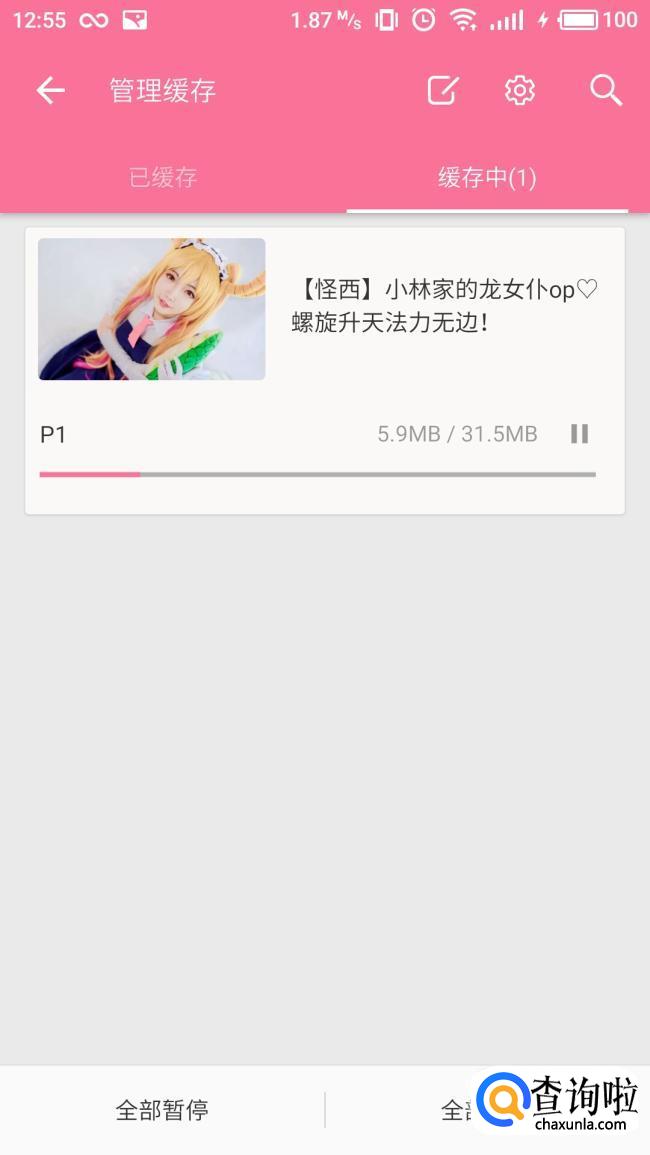Open the edit icon in app bar

(x=442, y=91)
